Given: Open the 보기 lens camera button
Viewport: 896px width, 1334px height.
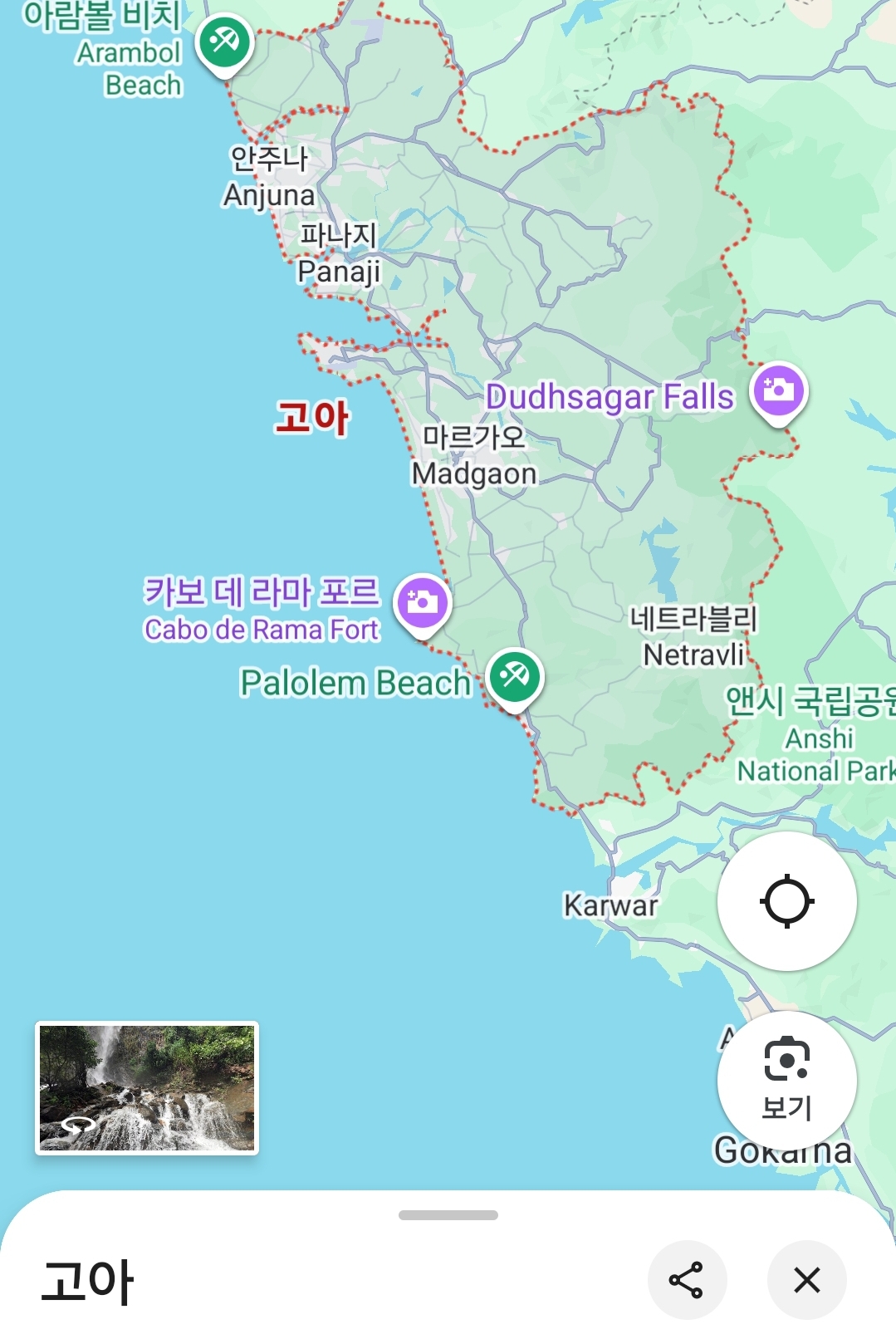Looking at the screenshot, I should (786, 1080).
